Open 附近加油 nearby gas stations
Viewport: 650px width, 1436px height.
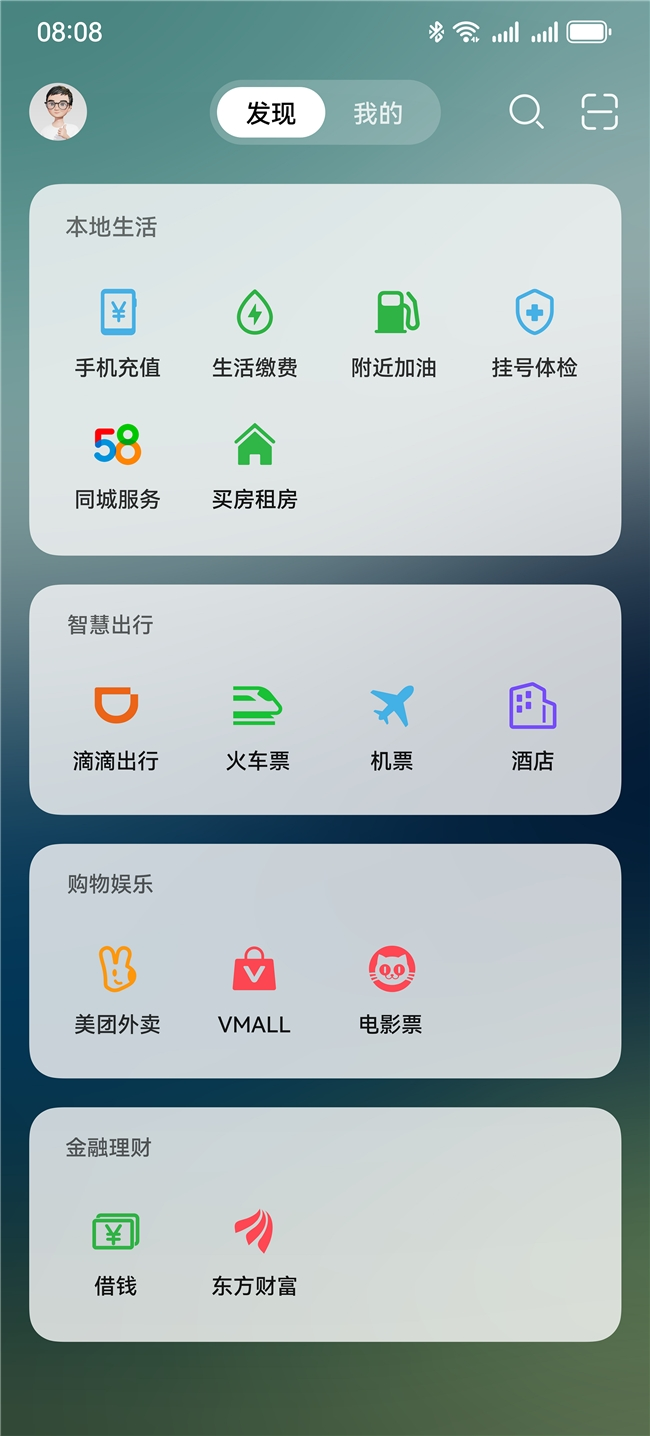(394, 332)
